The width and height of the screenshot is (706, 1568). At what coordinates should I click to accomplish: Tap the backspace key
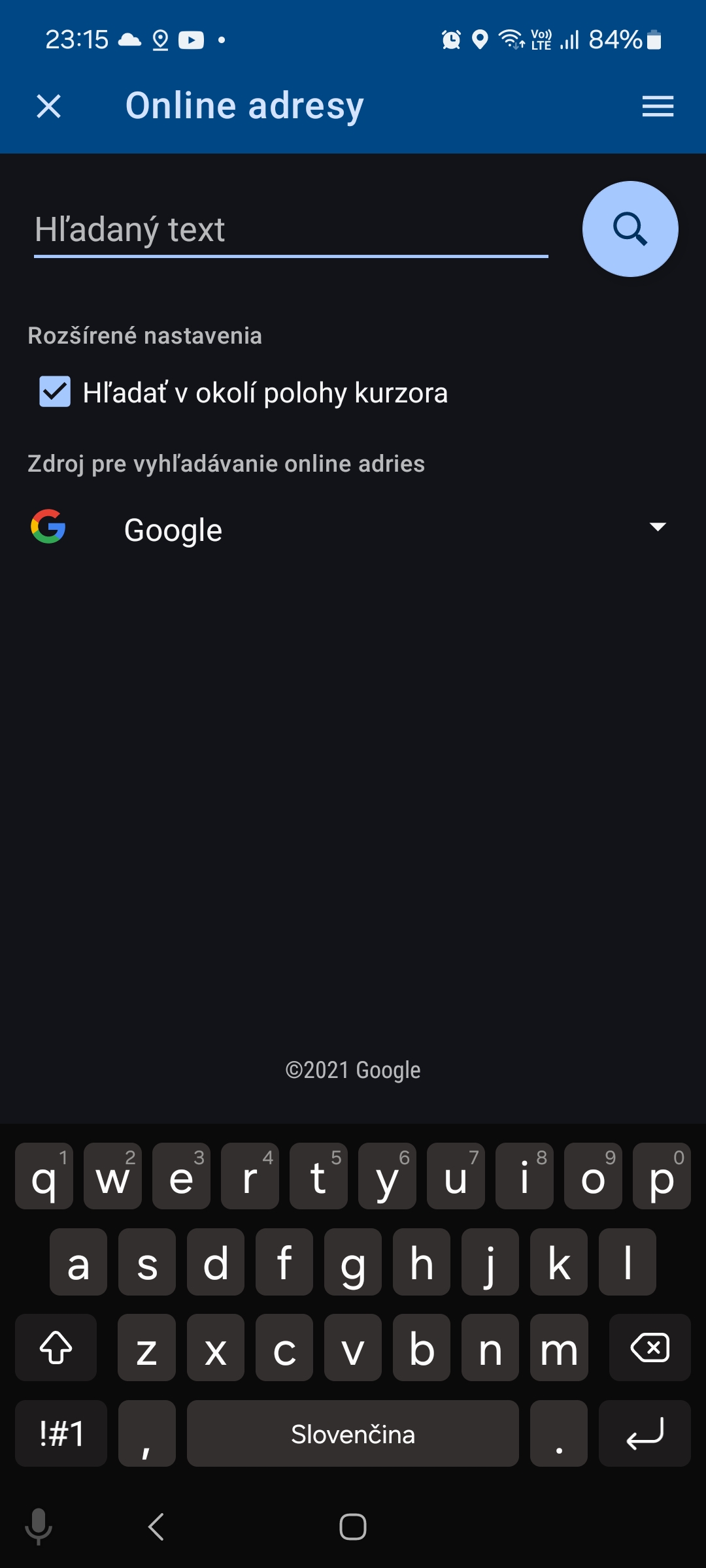pyautogui.click(x=649, y=1347)
